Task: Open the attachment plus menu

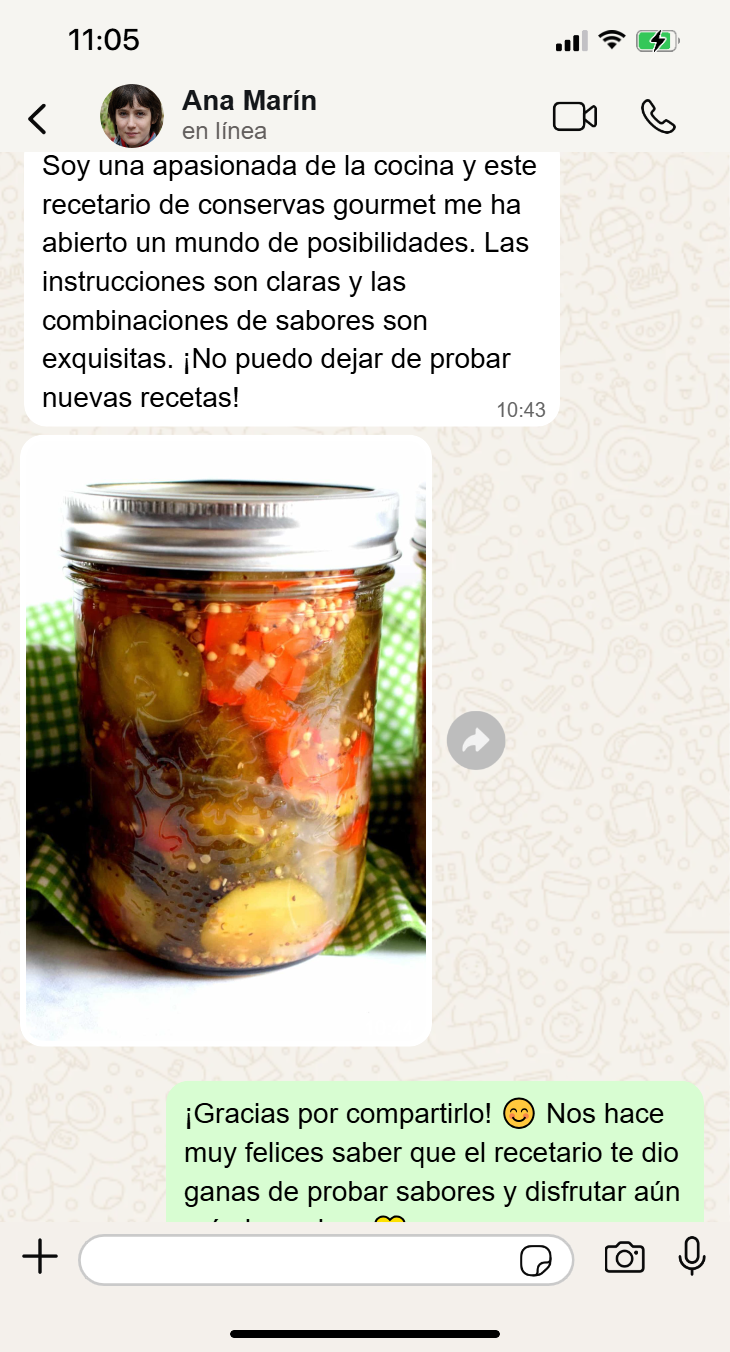Action: click(x=40, y=1257)
